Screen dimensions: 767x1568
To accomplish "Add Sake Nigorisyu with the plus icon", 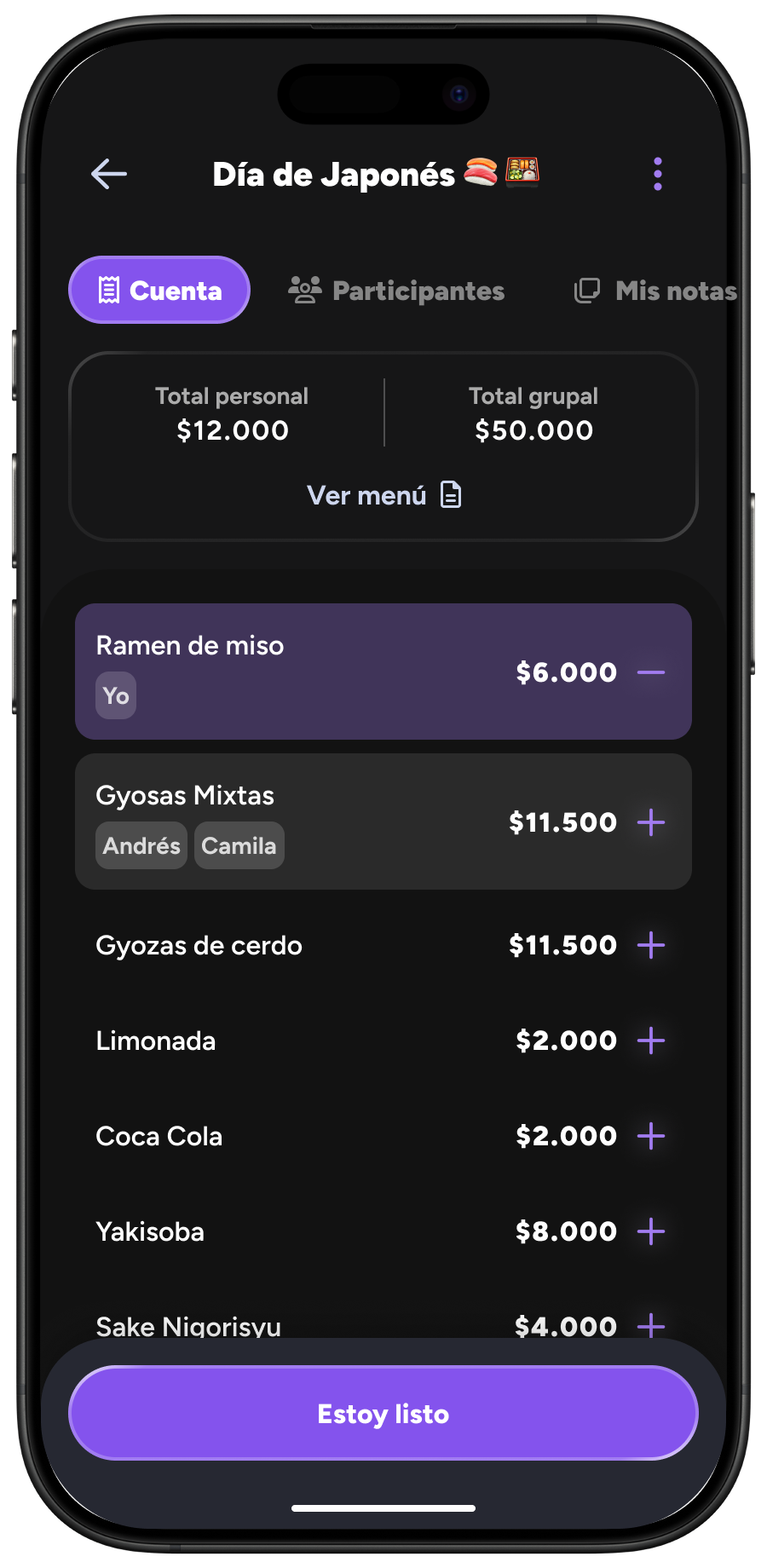I will tap(651, 1325).
